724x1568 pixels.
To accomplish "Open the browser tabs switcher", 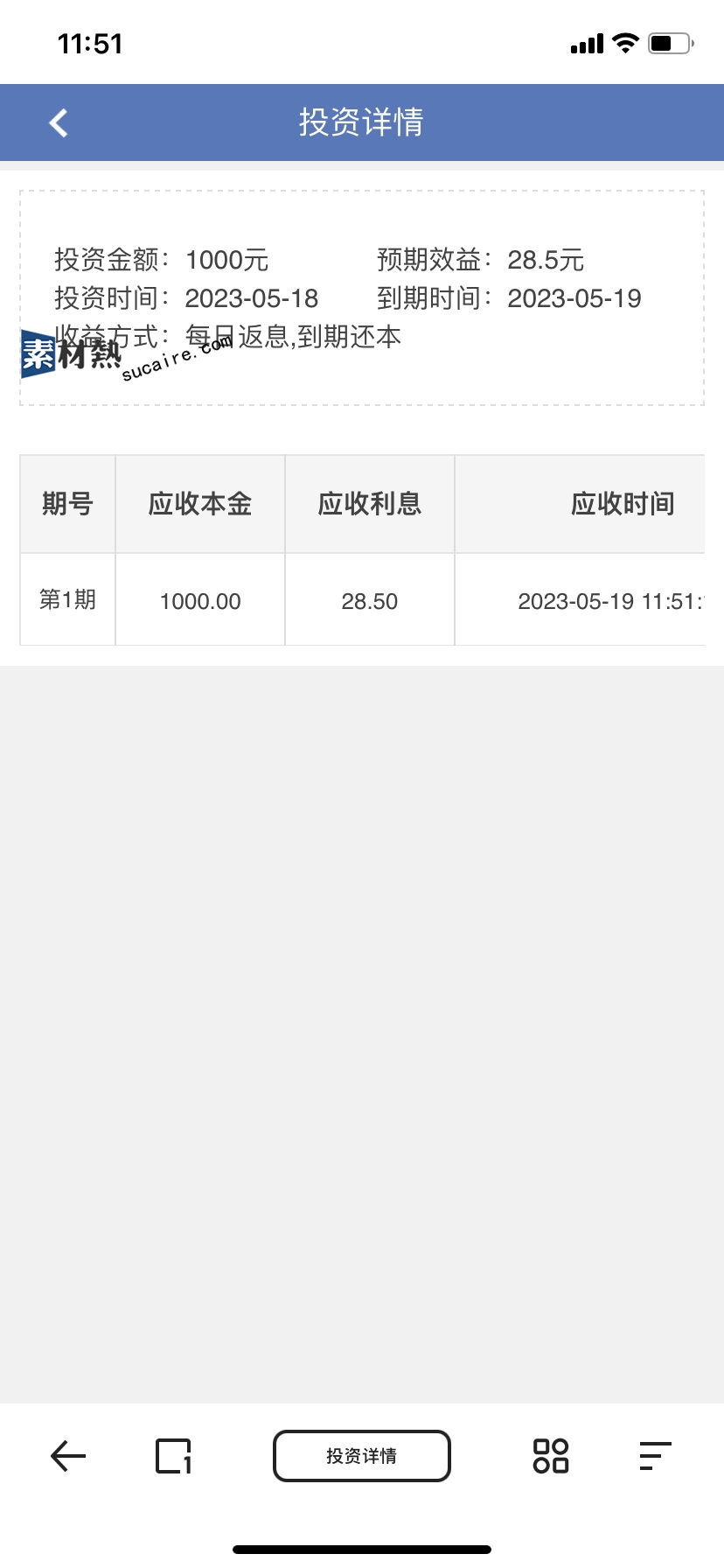I will pos(173,1456).
